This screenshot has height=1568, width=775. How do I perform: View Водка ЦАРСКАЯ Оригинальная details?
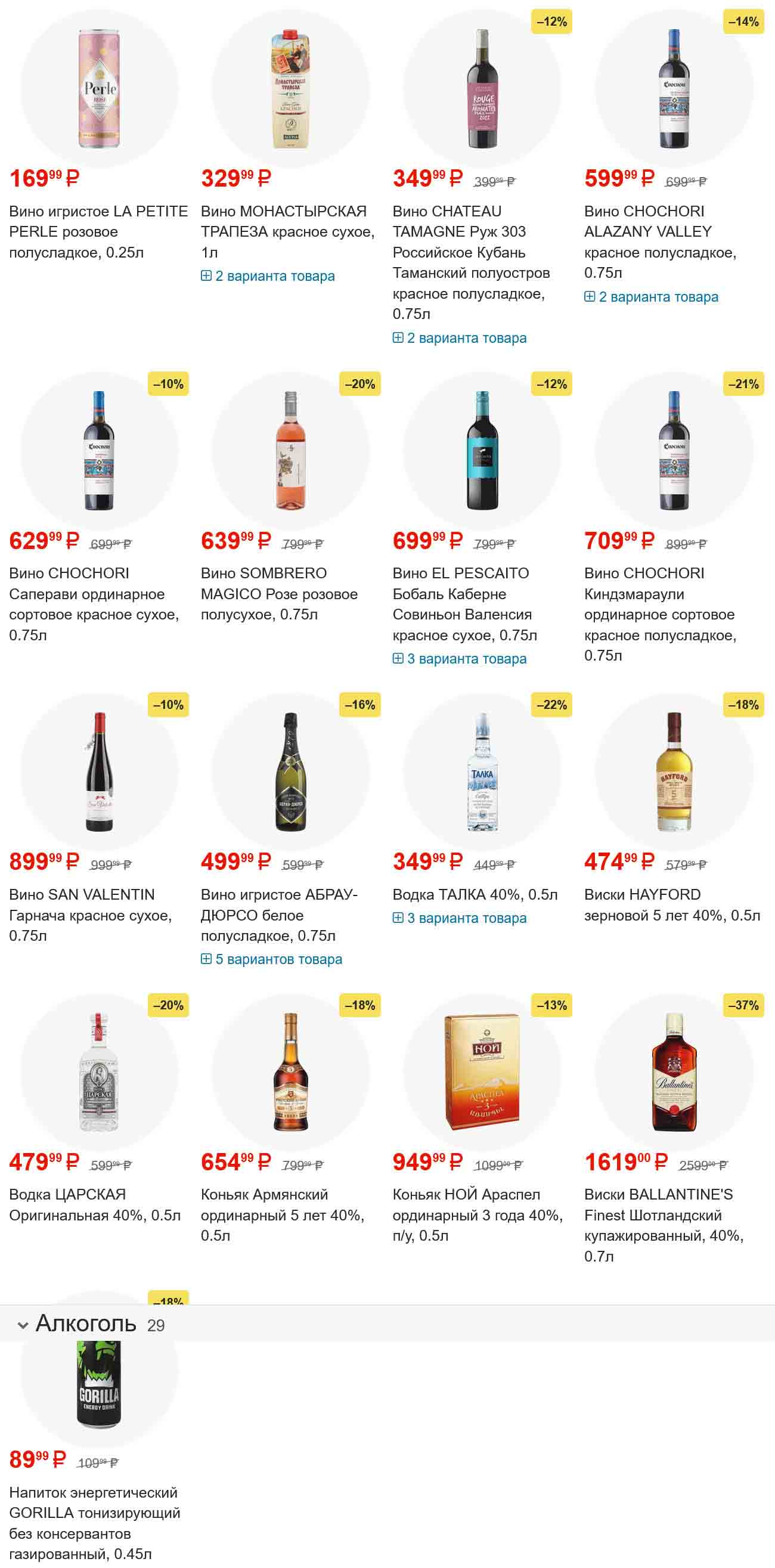click(94, 1204)
